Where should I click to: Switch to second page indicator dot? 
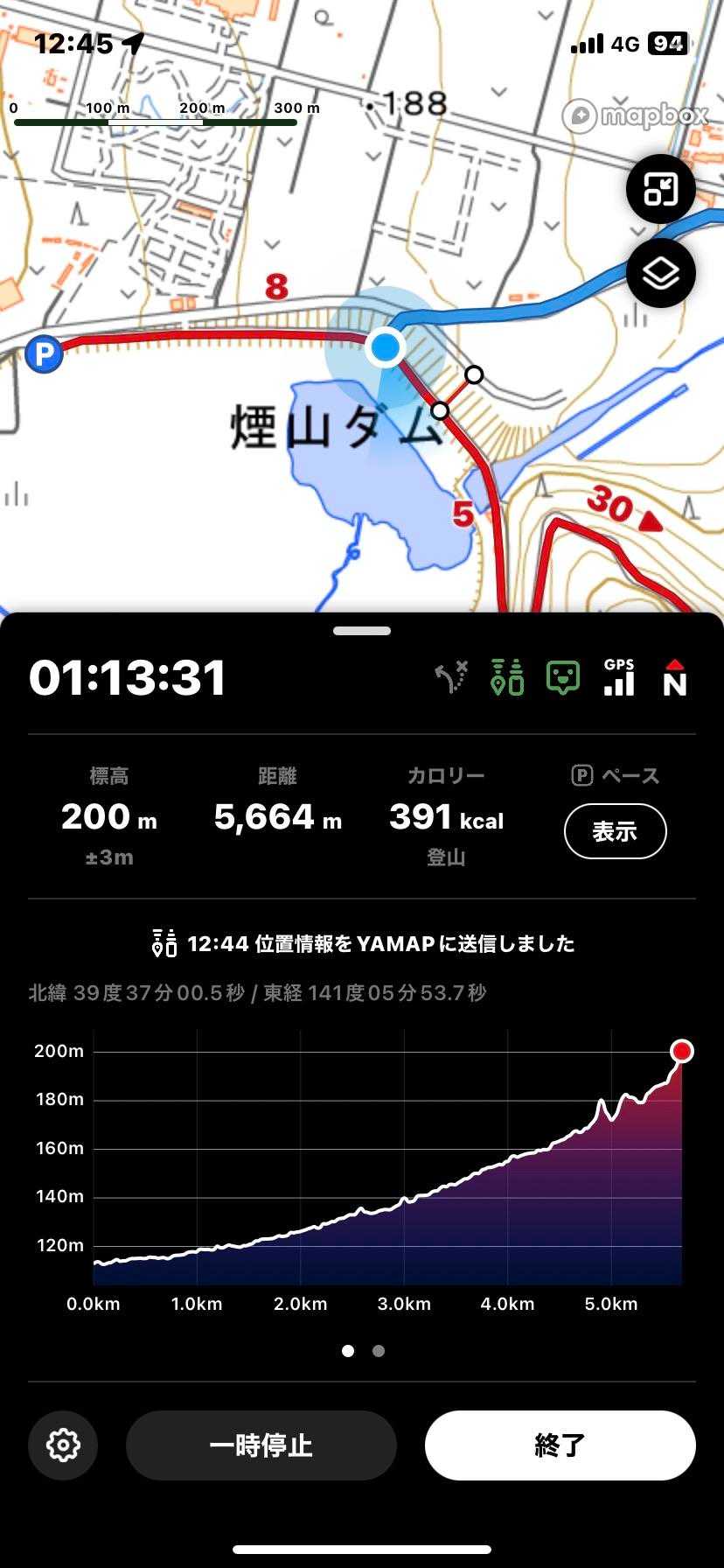(x=379, y=1351)
